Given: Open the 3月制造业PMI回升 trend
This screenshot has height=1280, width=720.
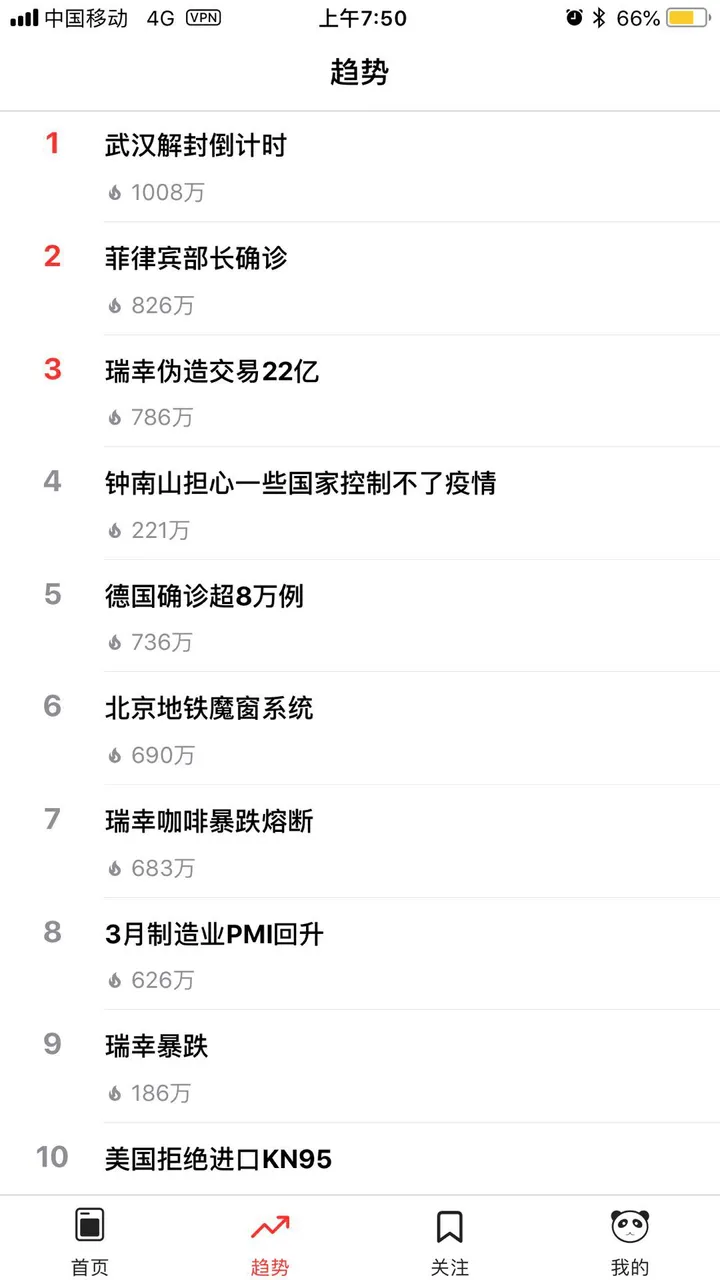Looking at the screenshot, I should click(360, 954).
